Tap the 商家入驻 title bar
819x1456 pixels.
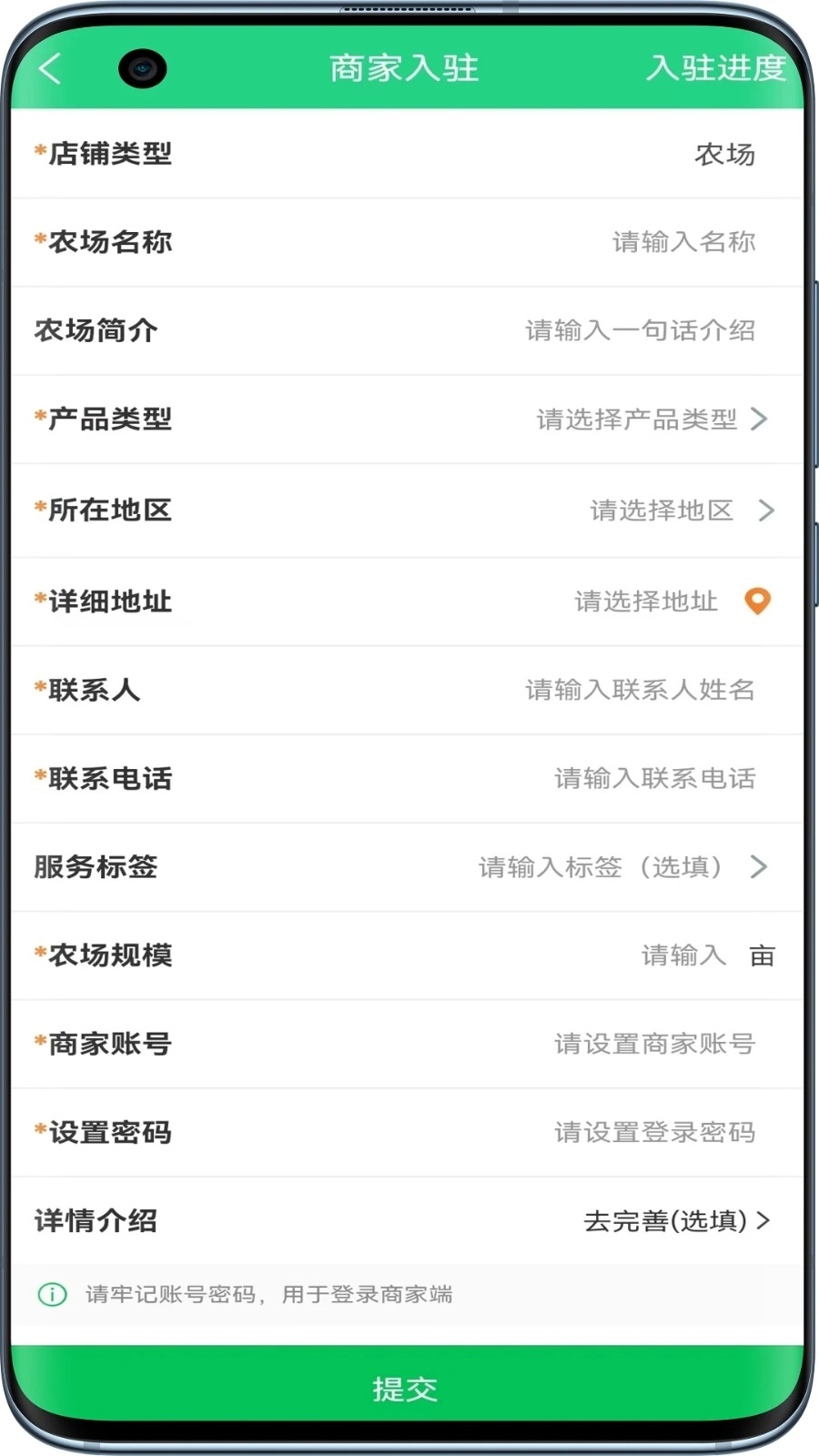coord(404,68)
